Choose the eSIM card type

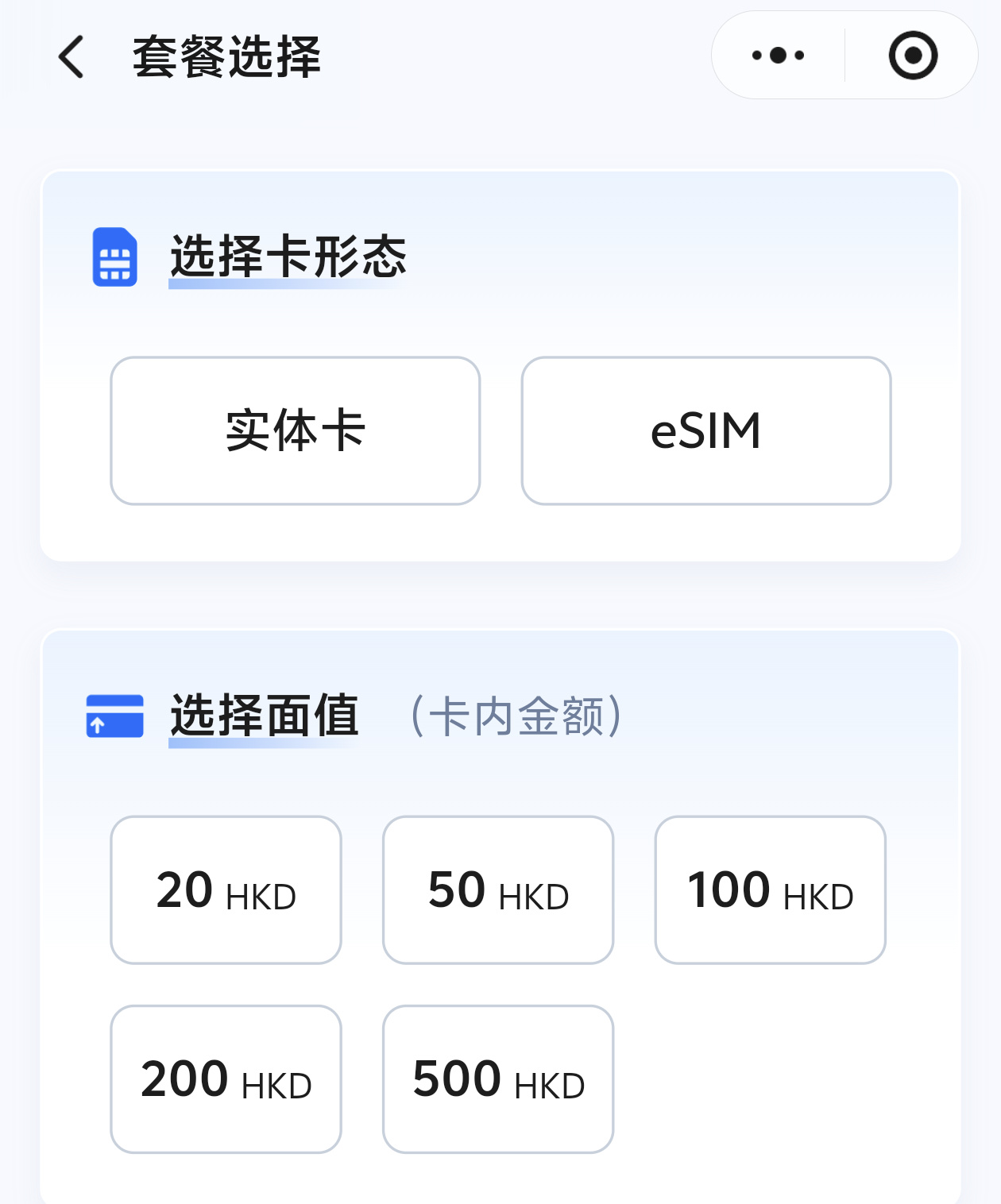706,430
